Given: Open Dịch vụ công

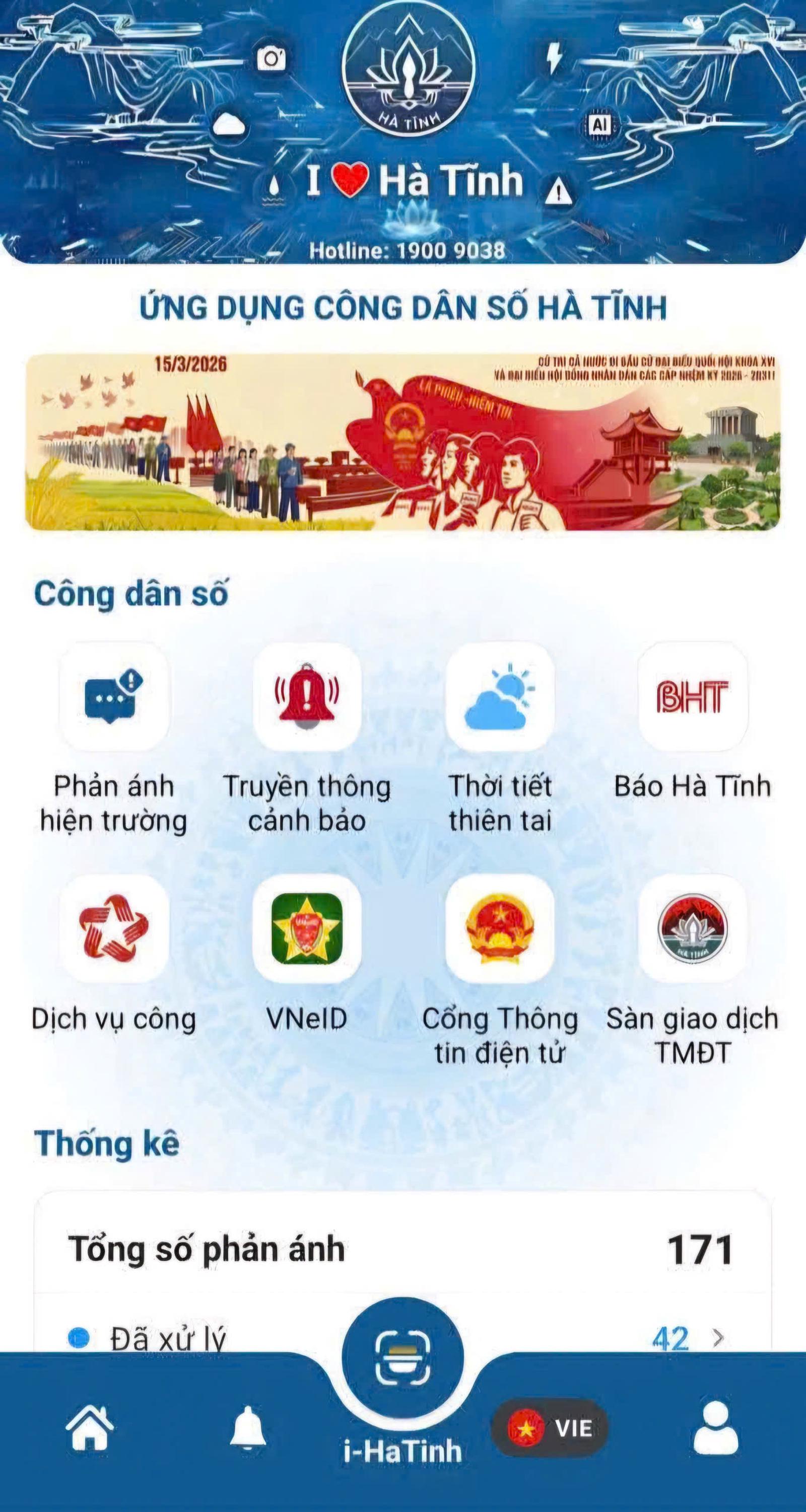Looking at the screenshot, I should [114, 928].
